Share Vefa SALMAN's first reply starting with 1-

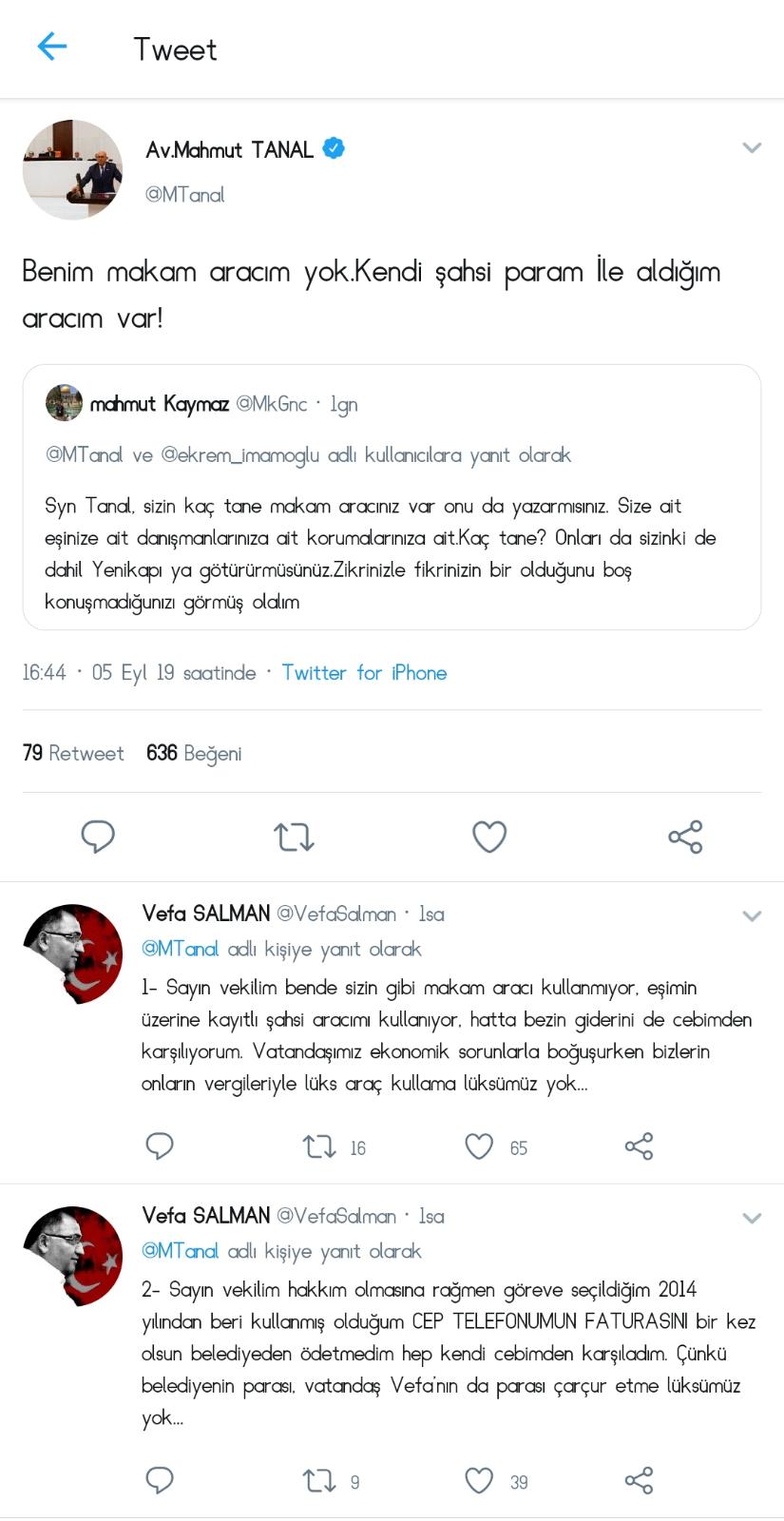(x=639, y=1146)
